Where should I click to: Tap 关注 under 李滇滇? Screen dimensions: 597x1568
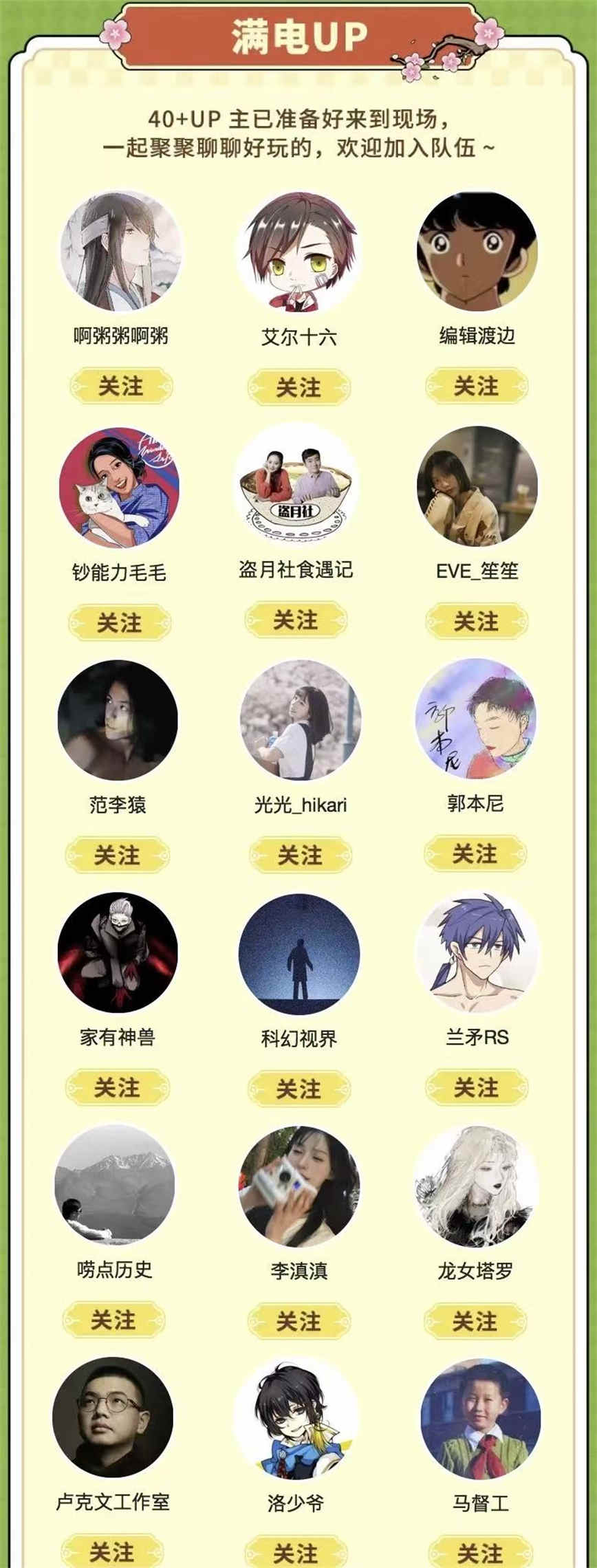point(298,1321)
